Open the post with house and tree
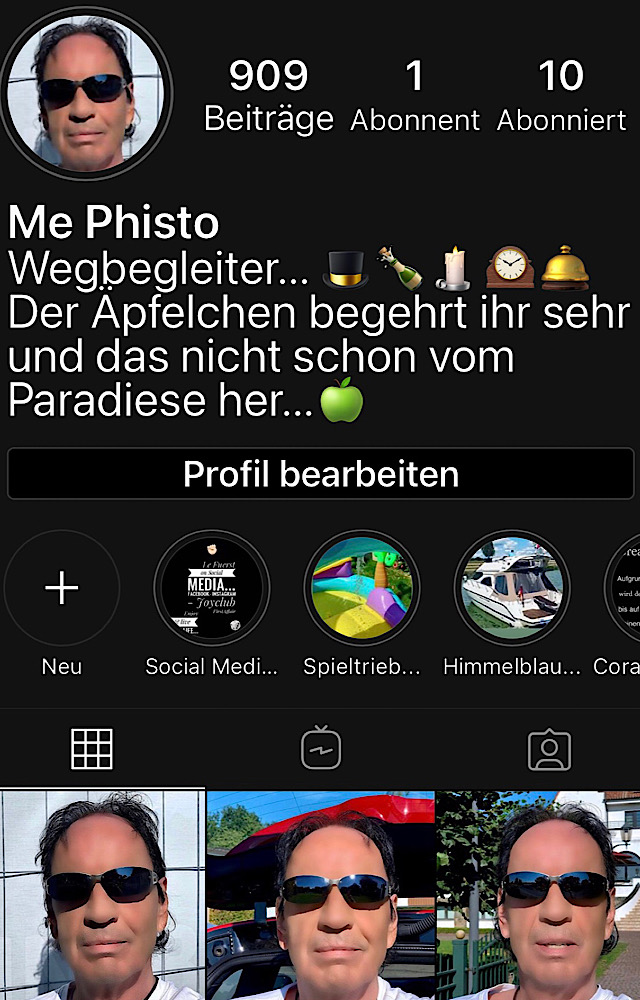Screen dimensions: 640x1000 pos(539,895)
